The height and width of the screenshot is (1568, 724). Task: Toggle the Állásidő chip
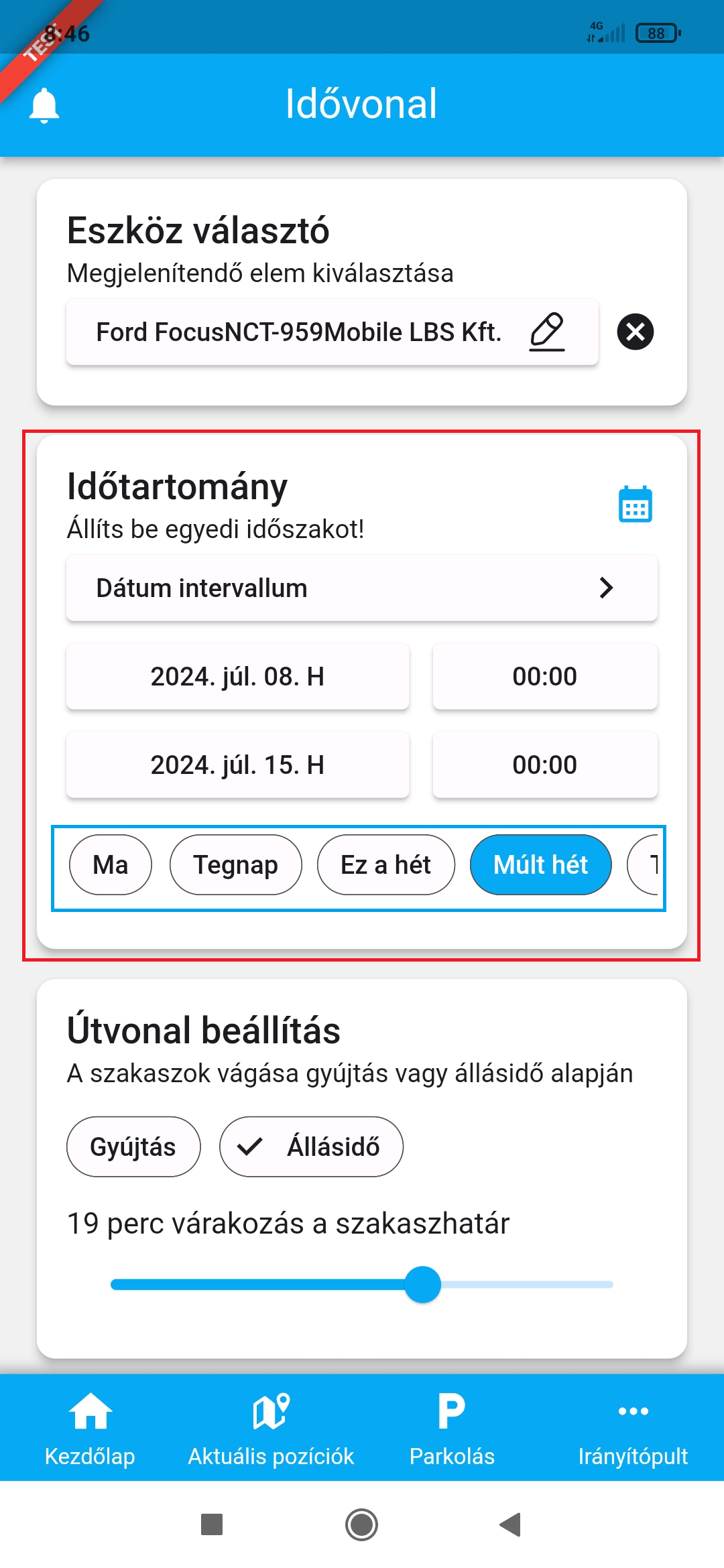pyautogui.click(x=311, y=1147)
